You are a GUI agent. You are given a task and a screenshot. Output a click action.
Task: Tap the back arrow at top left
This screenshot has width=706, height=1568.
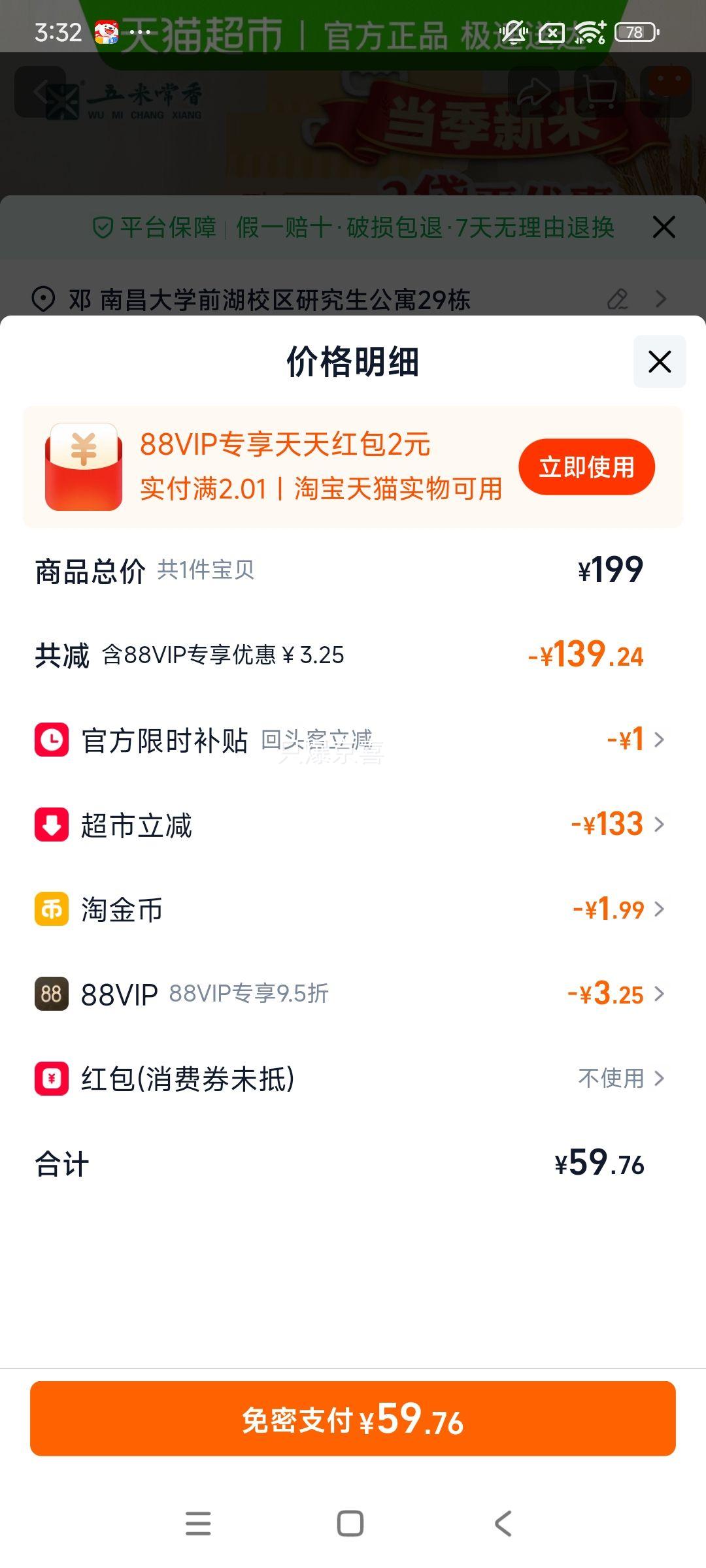coord(41,91)
